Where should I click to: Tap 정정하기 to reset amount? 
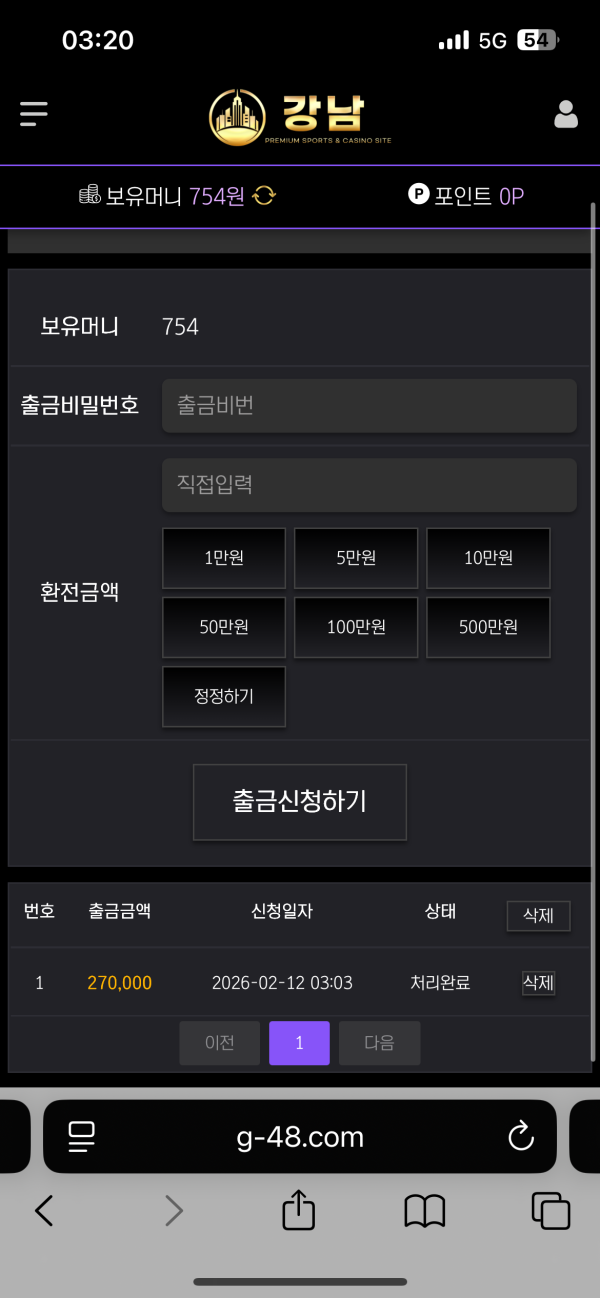224,696
